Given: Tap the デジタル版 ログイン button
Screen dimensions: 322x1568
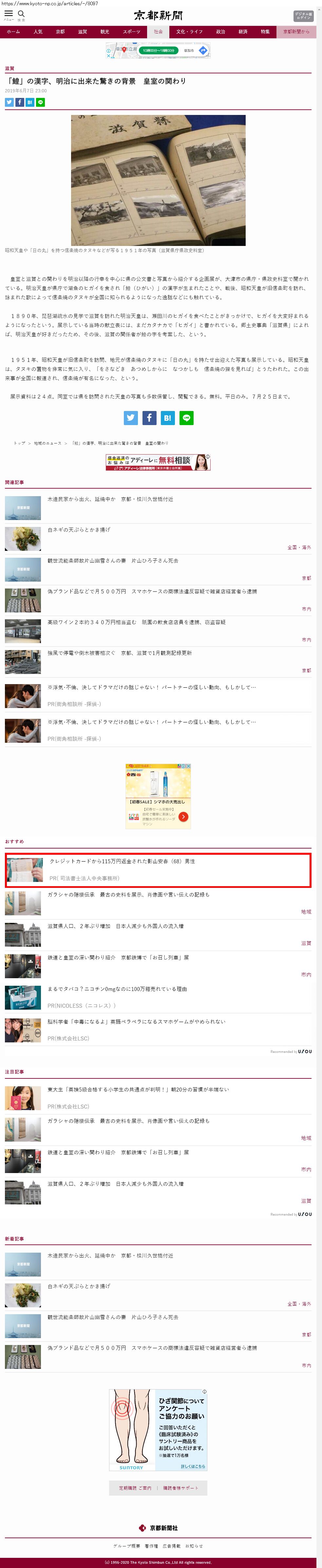Looking at the screenshot, I should [x=303, y=15].
